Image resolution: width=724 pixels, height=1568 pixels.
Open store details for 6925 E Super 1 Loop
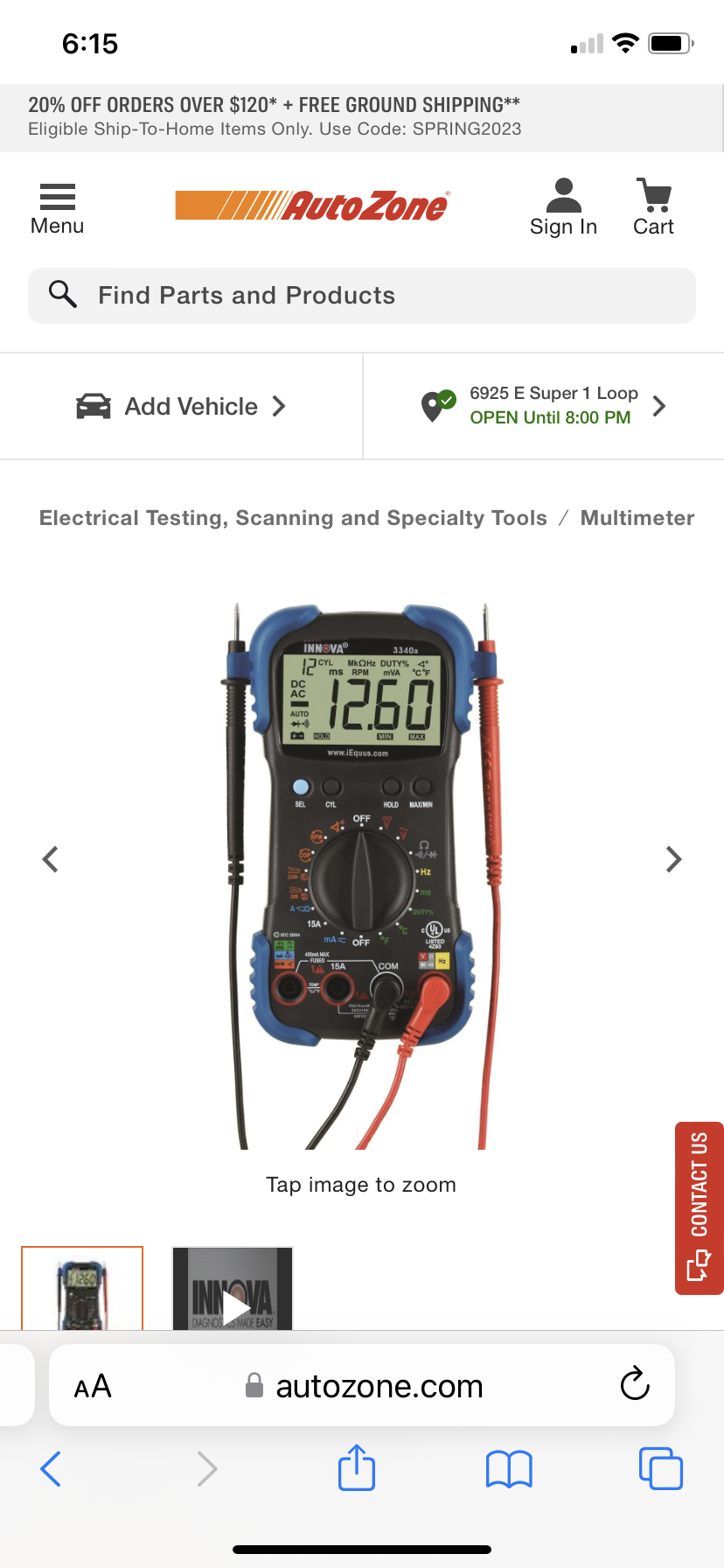point(544,406)
